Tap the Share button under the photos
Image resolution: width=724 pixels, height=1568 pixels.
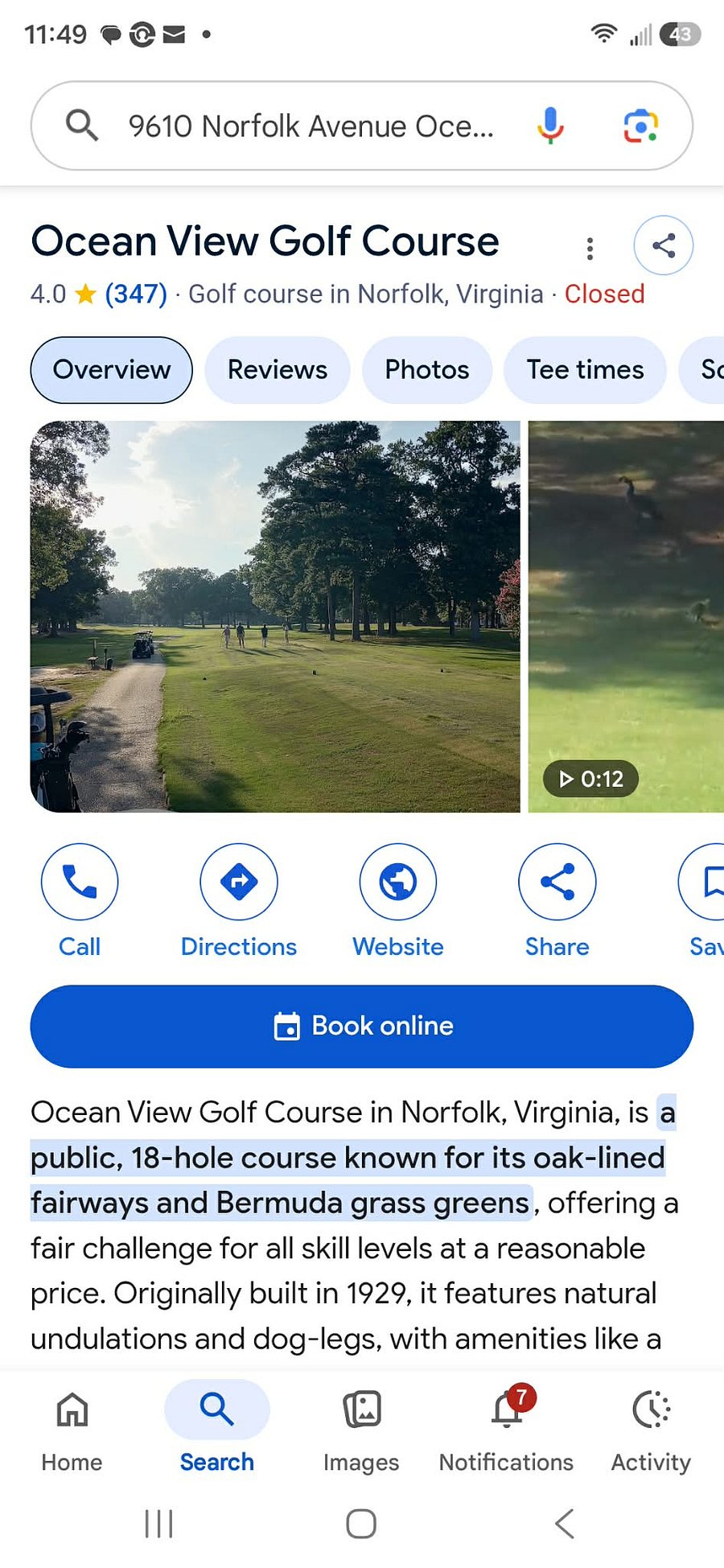tap(557, 901)
